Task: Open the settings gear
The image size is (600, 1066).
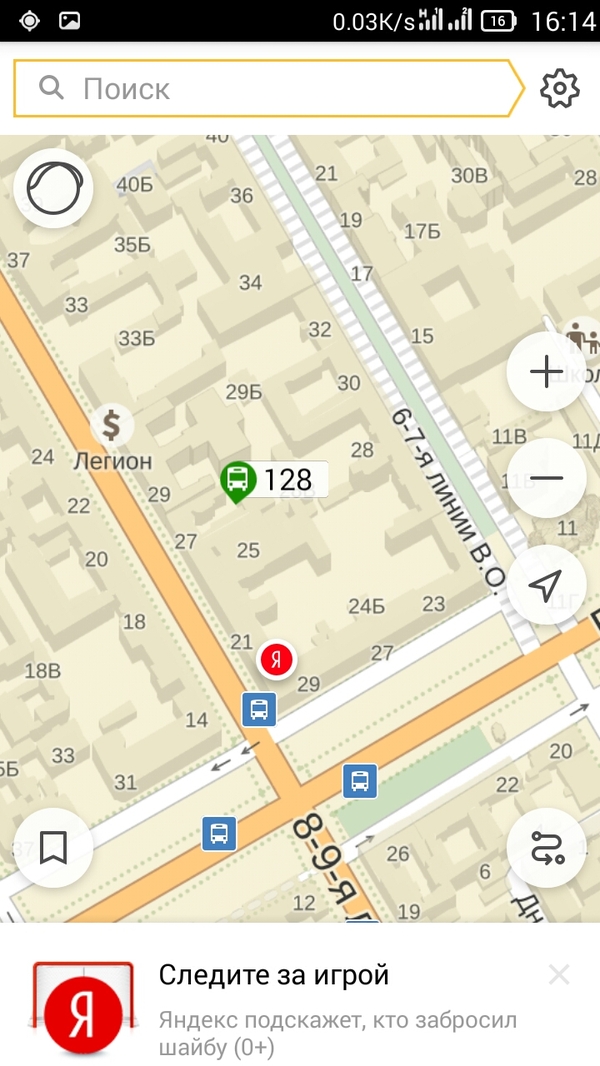Action: click(x=559, y=89)
